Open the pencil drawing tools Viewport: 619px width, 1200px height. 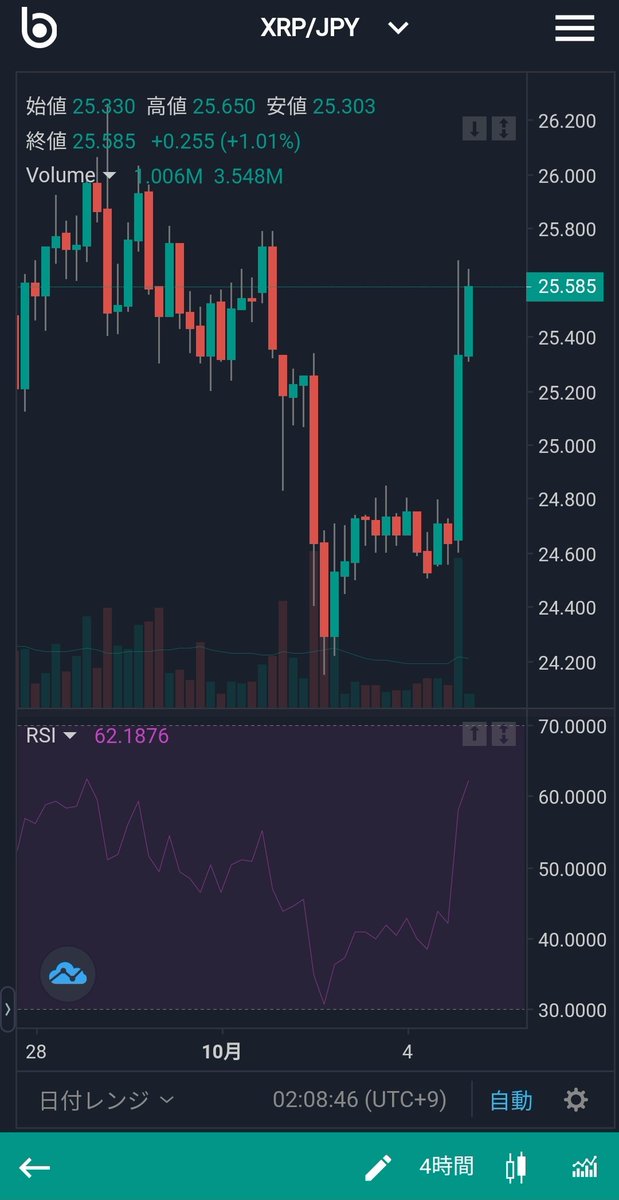tap(377, 1167)
